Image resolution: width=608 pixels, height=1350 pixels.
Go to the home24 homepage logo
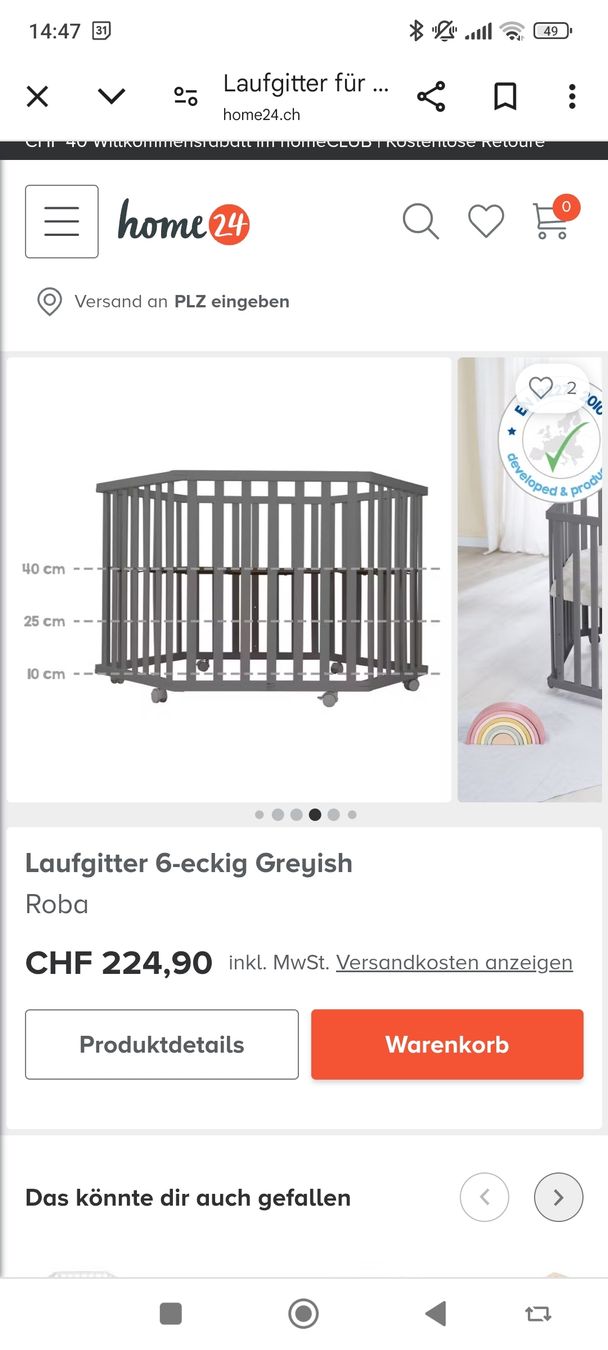183,221
